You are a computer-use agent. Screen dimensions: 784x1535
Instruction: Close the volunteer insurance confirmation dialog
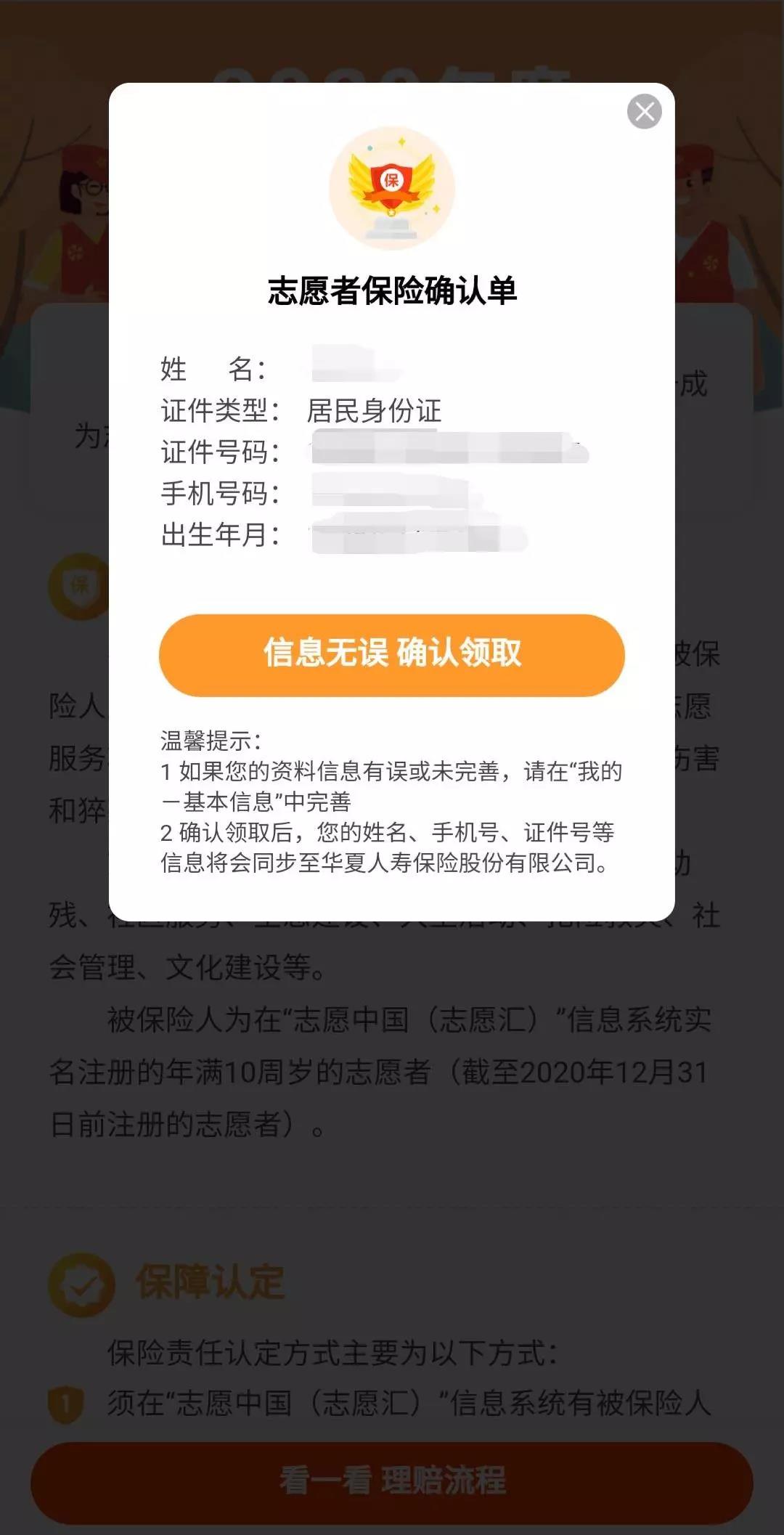pyautogui.click(x=644, y=112)
